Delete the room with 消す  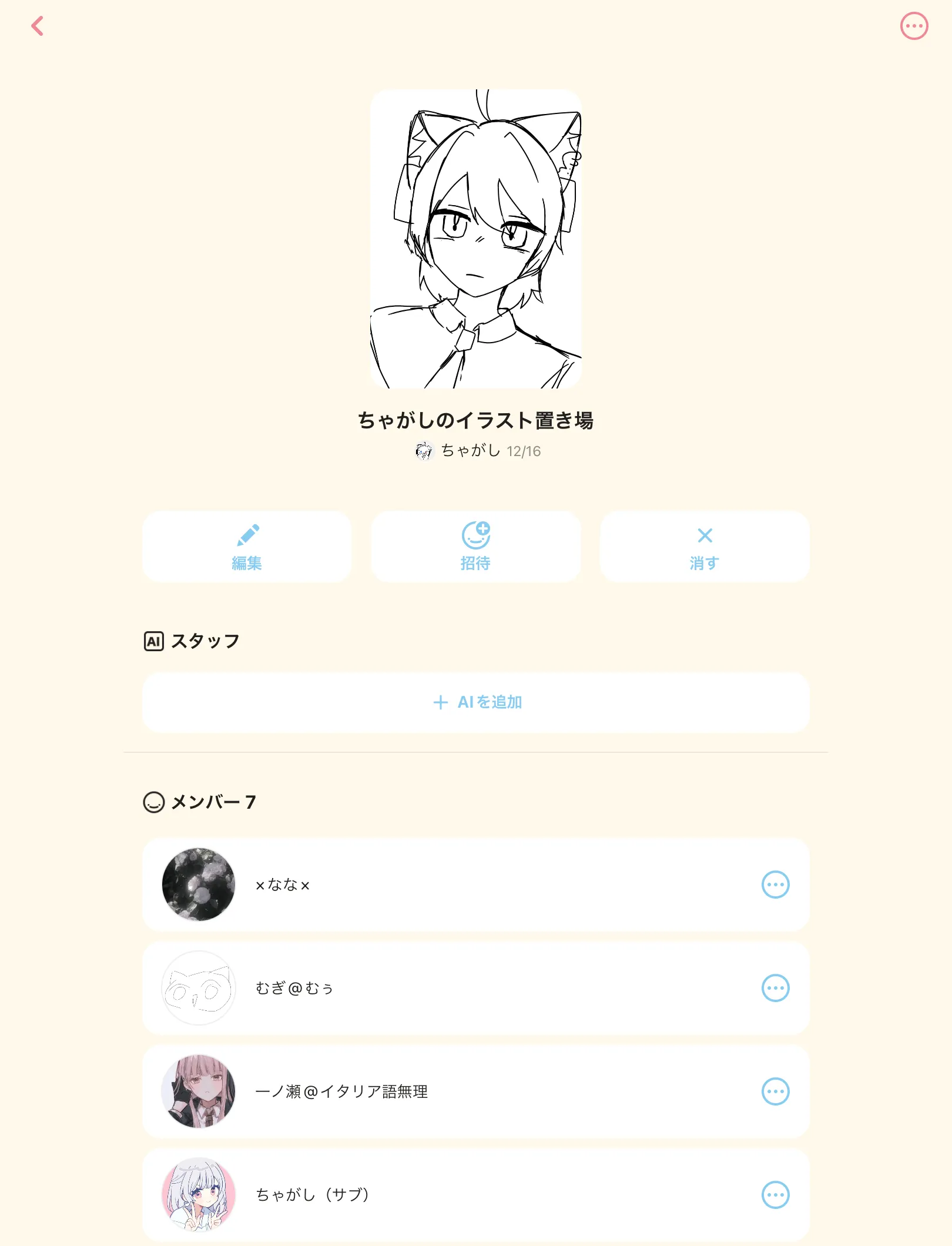pyautogui.click(x=705, y=547)
